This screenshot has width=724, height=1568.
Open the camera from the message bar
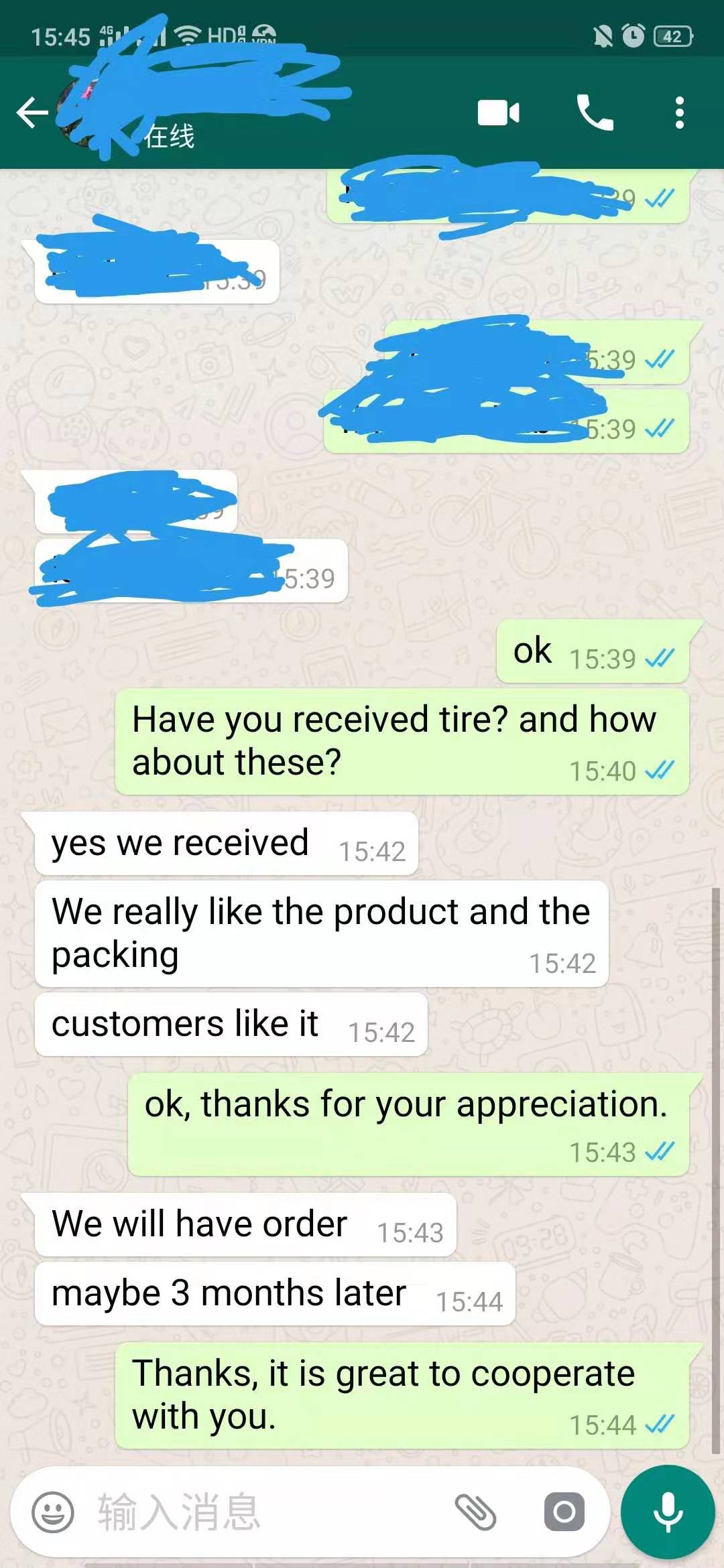564,1512
